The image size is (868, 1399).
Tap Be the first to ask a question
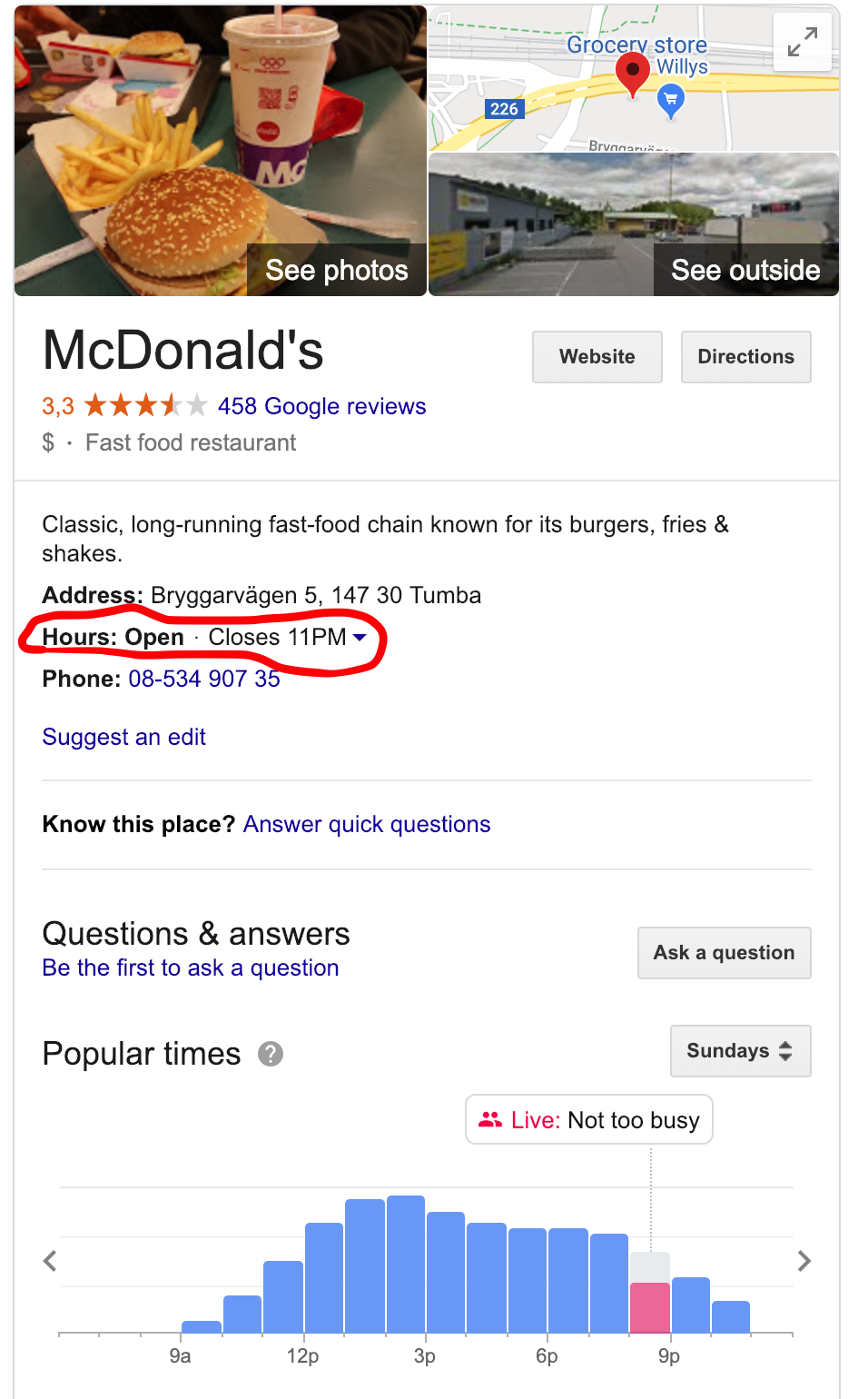click(191, 967)
